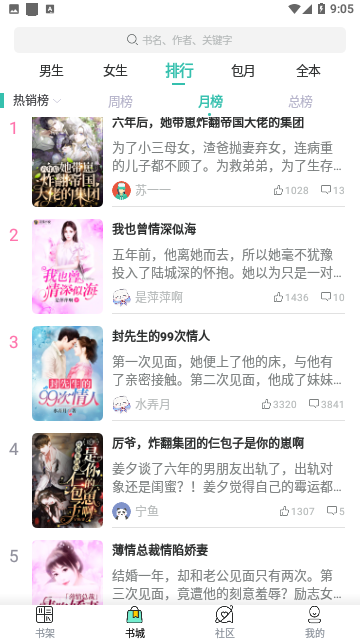This screenshot has width=360, height=640.
Task: Go to the 书架 tab
Action: [44, 622]
